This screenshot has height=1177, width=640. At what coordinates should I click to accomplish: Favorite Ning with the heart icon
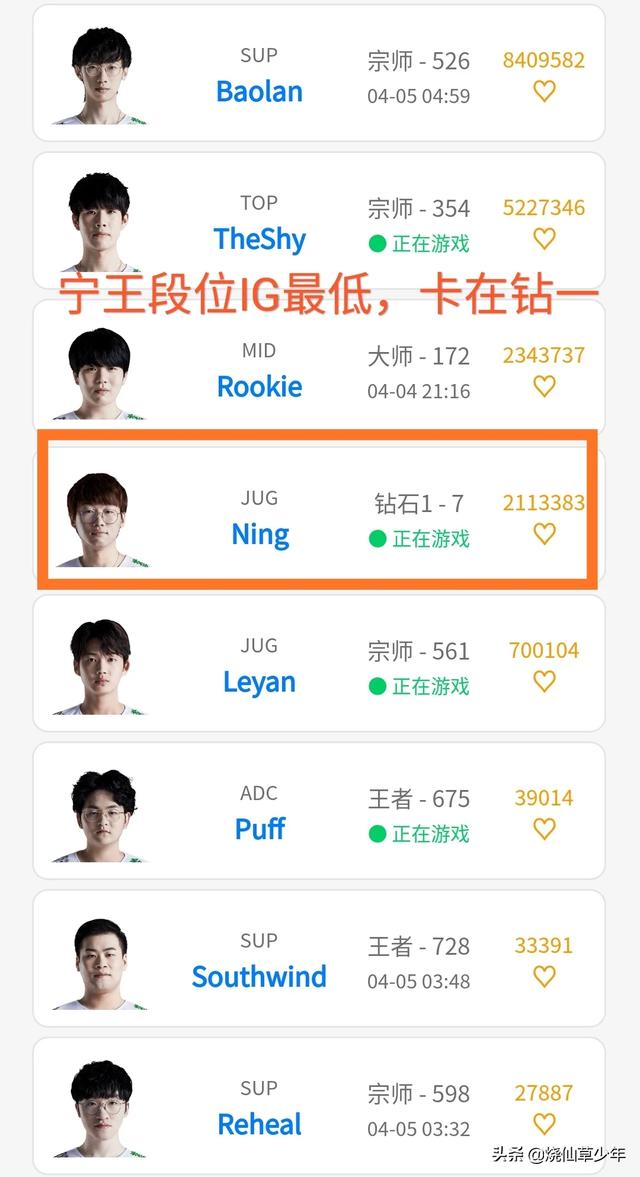(544, 534)
